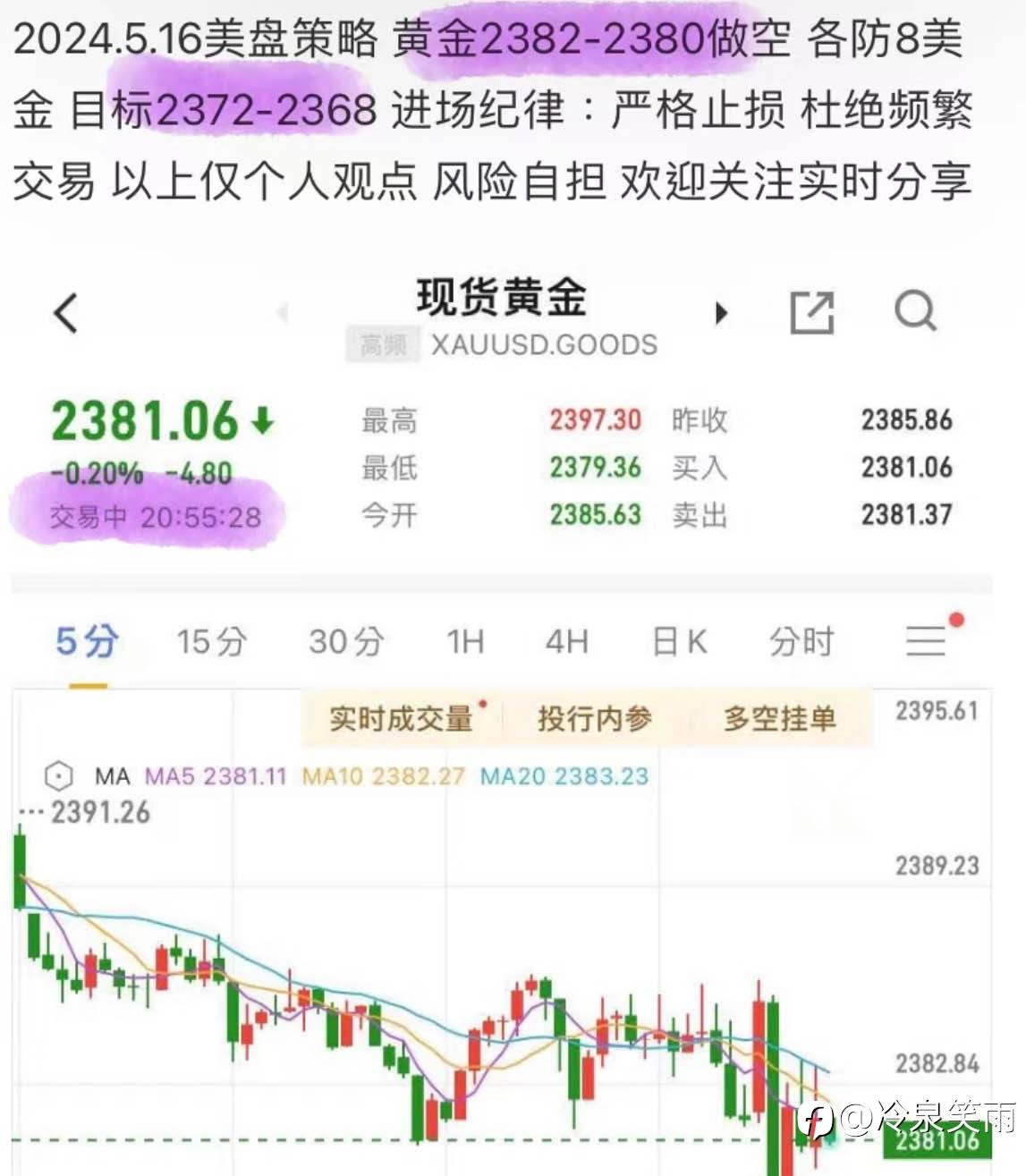Expand the next-instrument arrow beside 现货黄金

[x=722, y=313]
